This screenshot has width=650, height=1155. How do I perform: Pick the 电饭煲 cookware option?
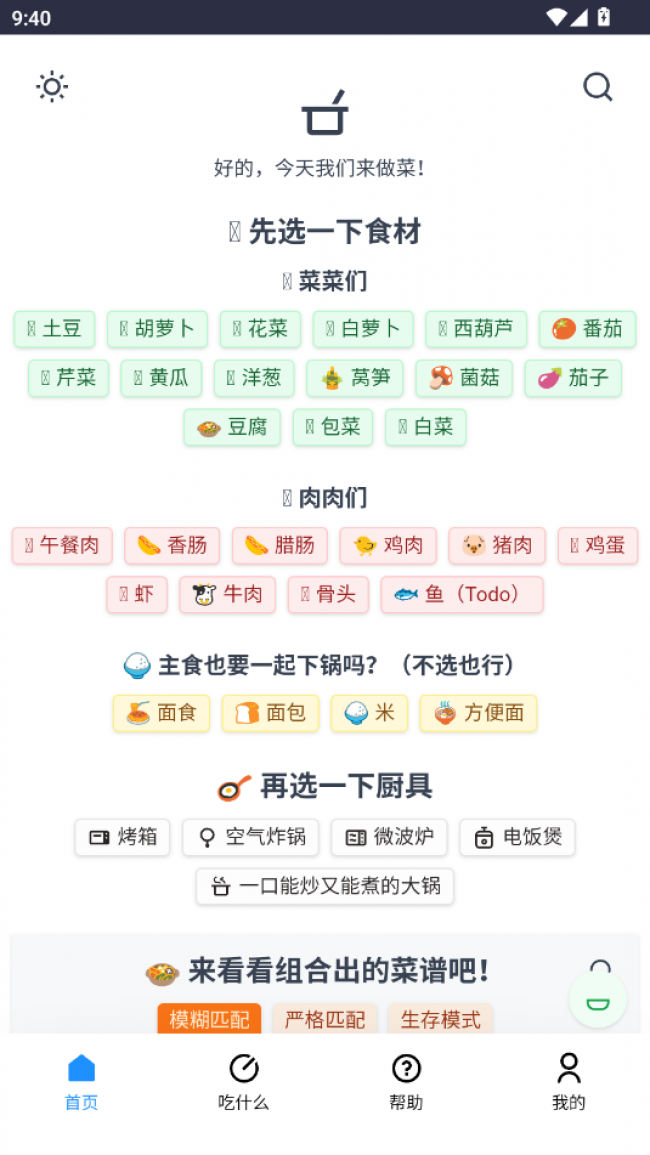[x=517, y=837]
